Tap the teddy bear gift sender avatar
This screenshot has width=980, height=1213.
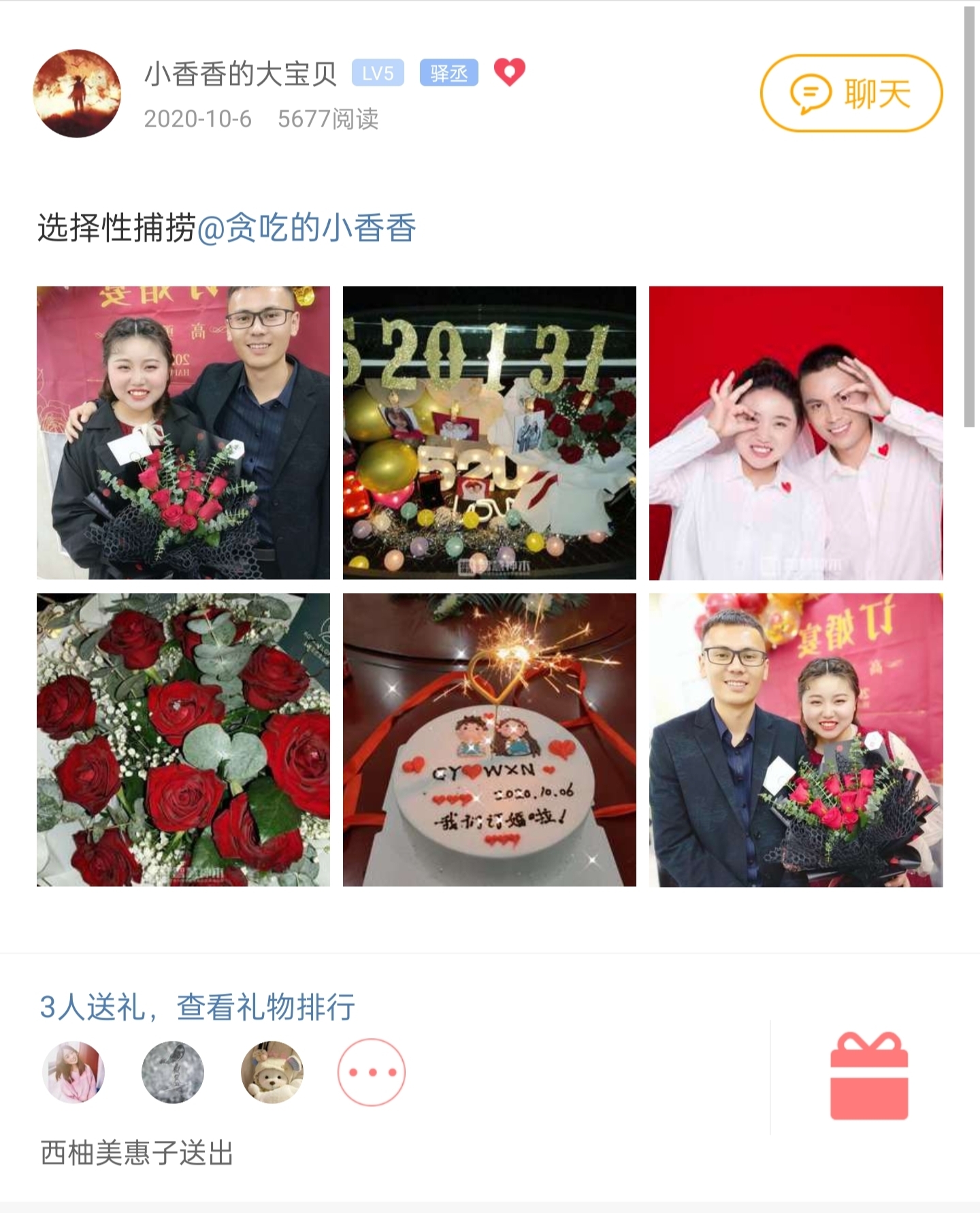click(x=272, y=1072)
